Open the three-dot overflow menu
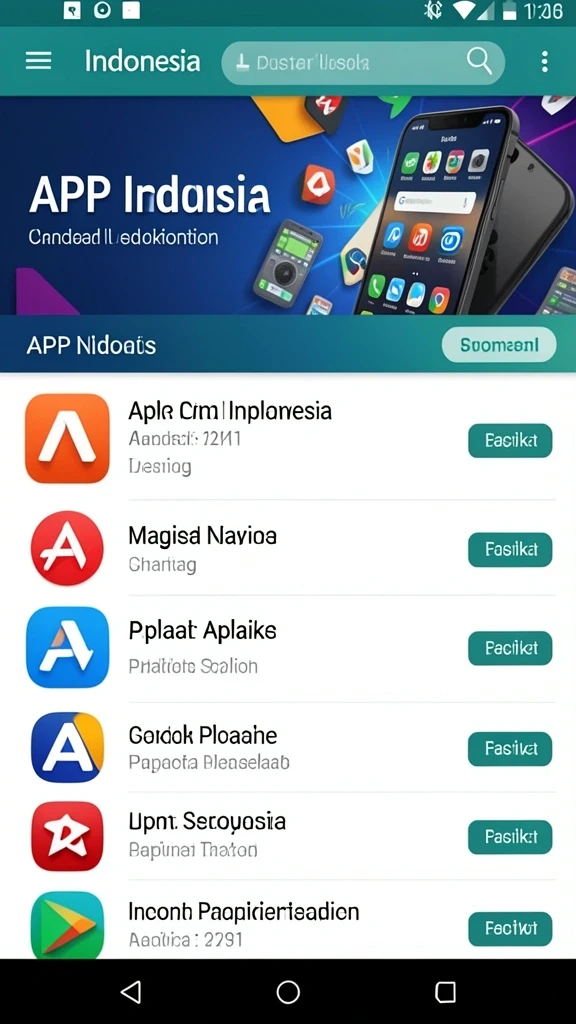The height and width of the screenshot is (1024, 576). (544, 61)
